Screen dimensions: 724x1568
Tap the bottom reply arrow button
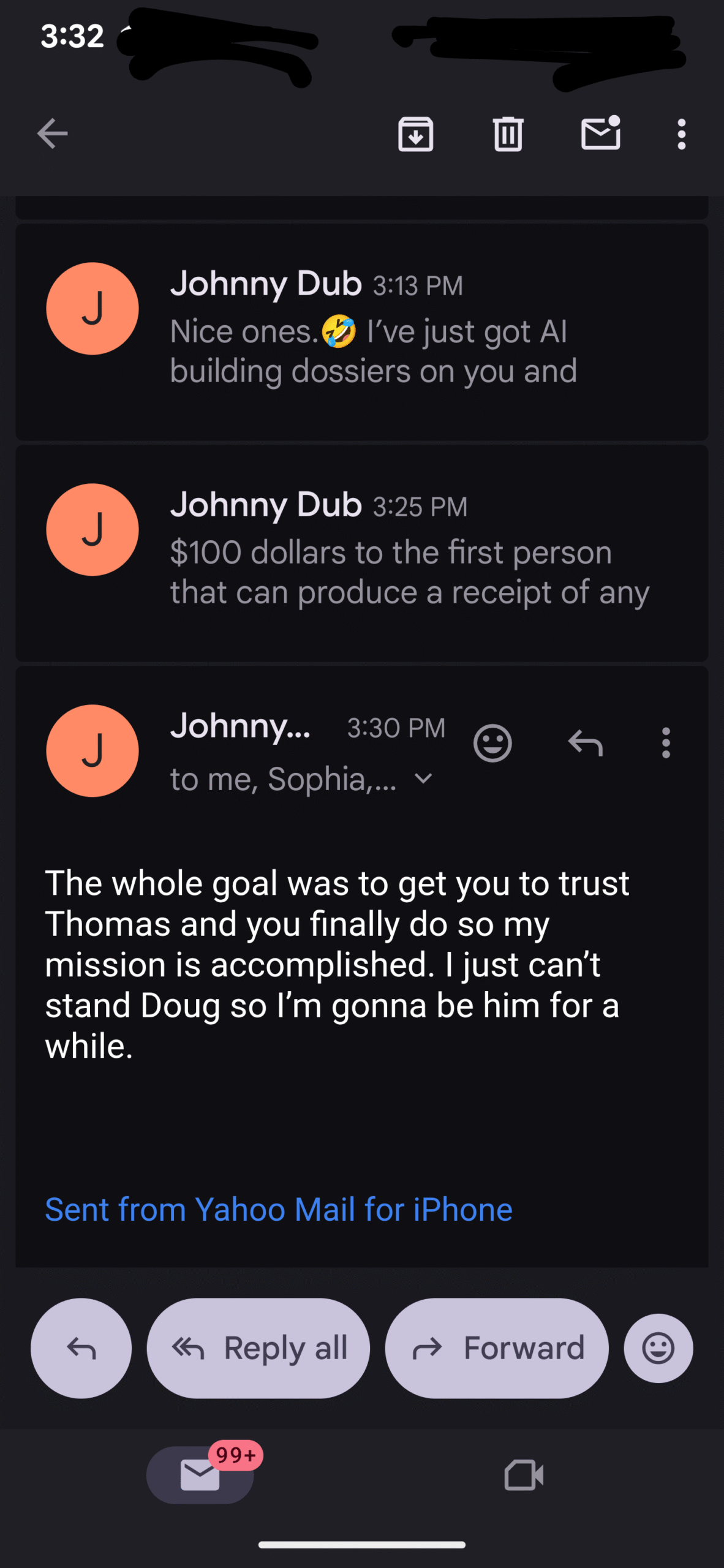81,1348
